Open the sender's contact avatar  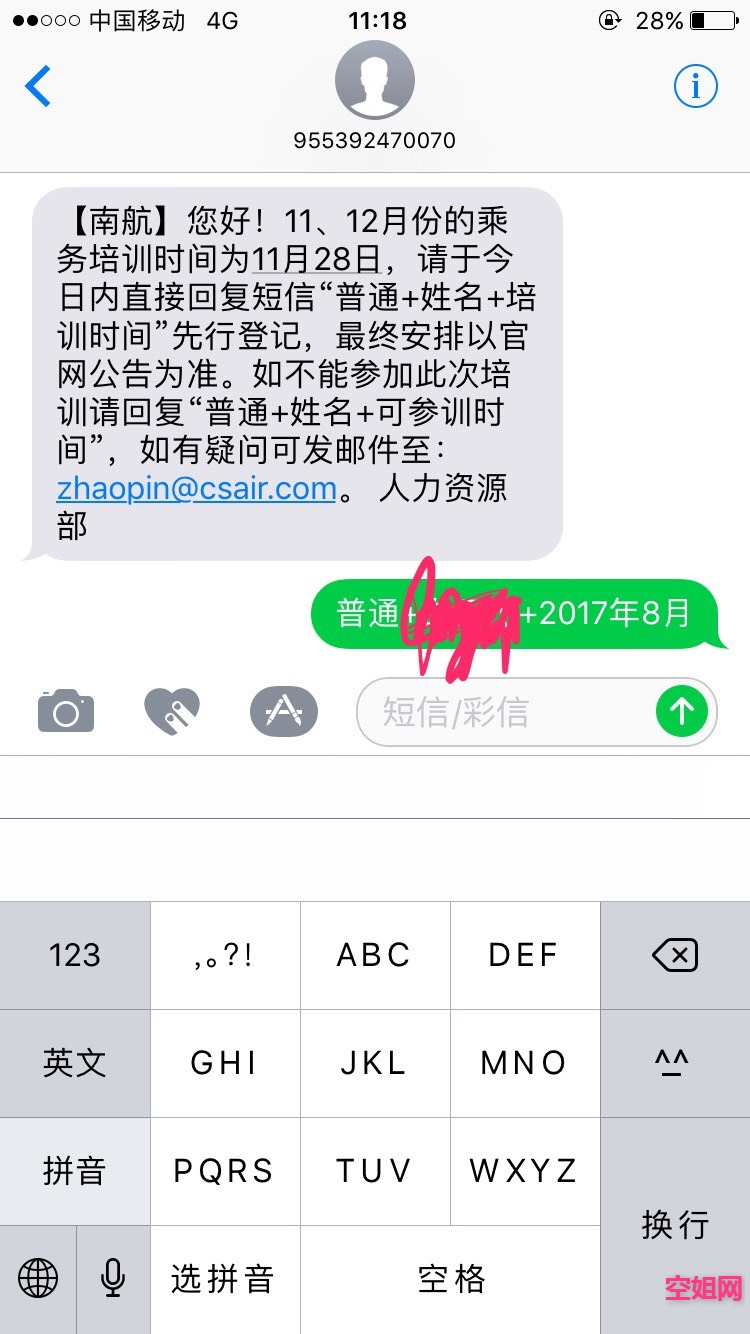pyautogui.click(x=374, y=82)
